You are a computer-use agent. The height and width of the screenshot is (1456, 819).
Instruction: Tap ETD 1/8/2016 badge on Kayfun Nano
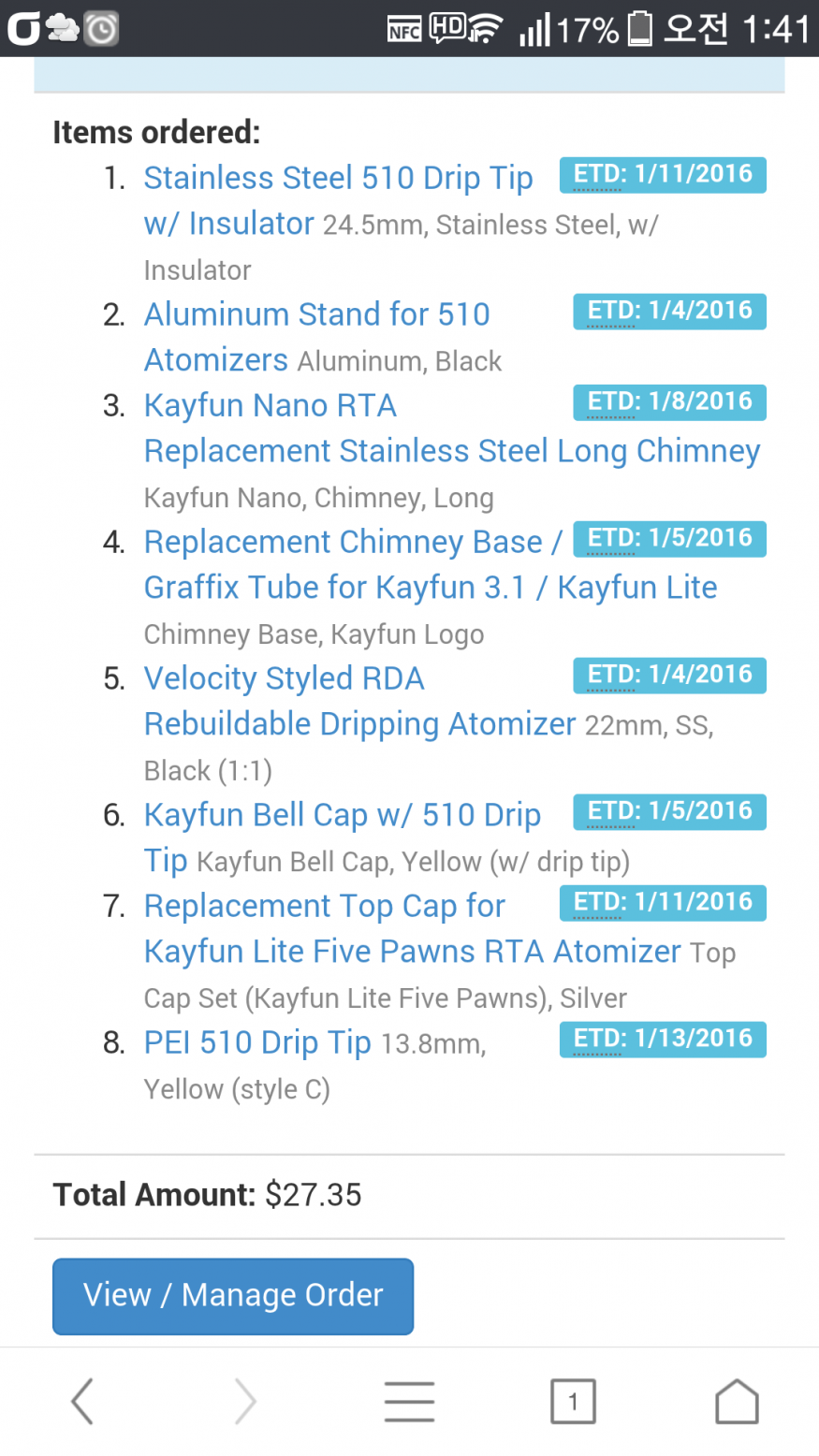669,401
